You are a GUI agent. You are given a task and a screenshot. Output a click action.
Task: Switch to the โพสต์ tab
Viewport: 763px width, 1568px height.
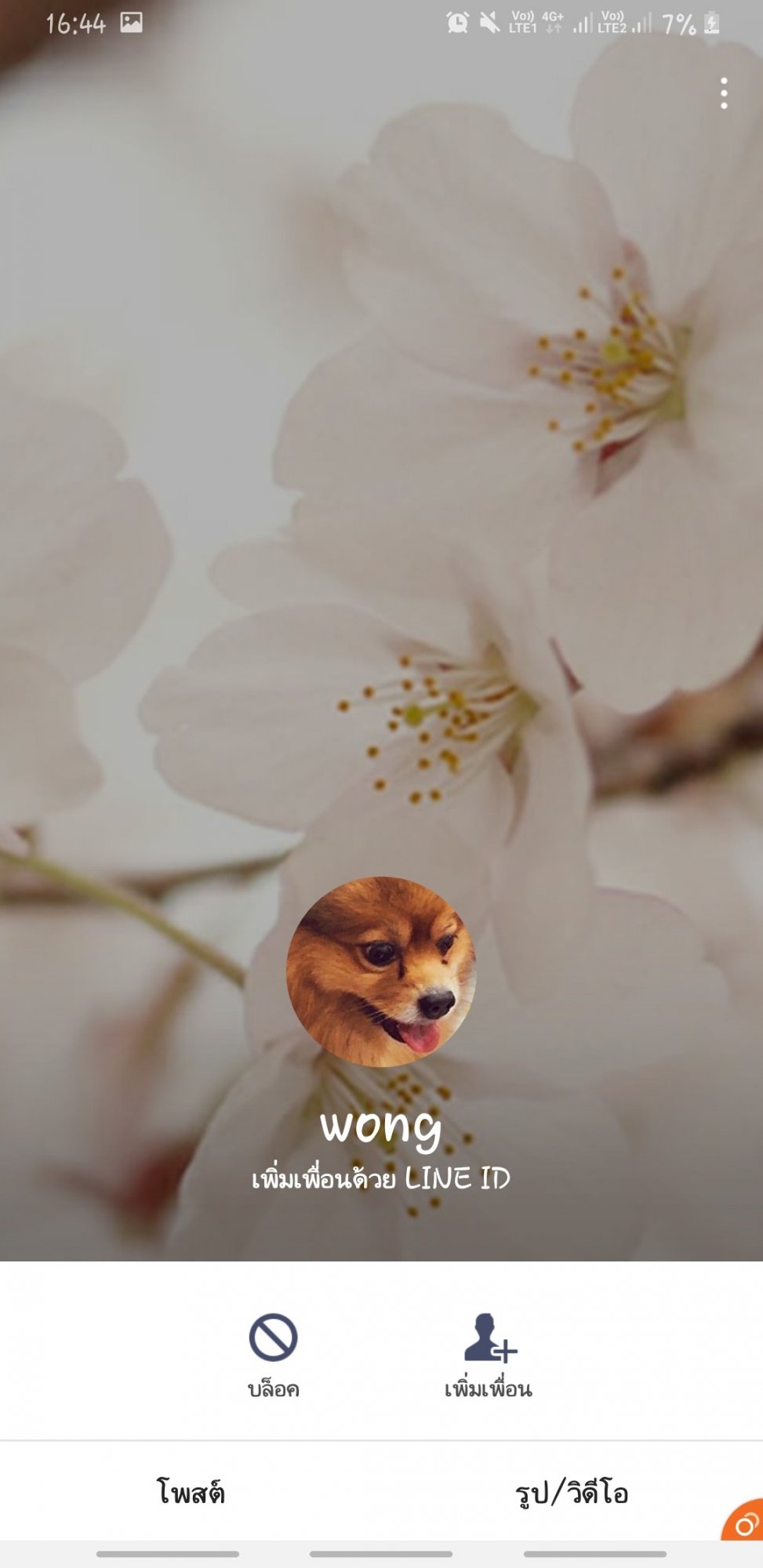click(x=191, y=1491)
